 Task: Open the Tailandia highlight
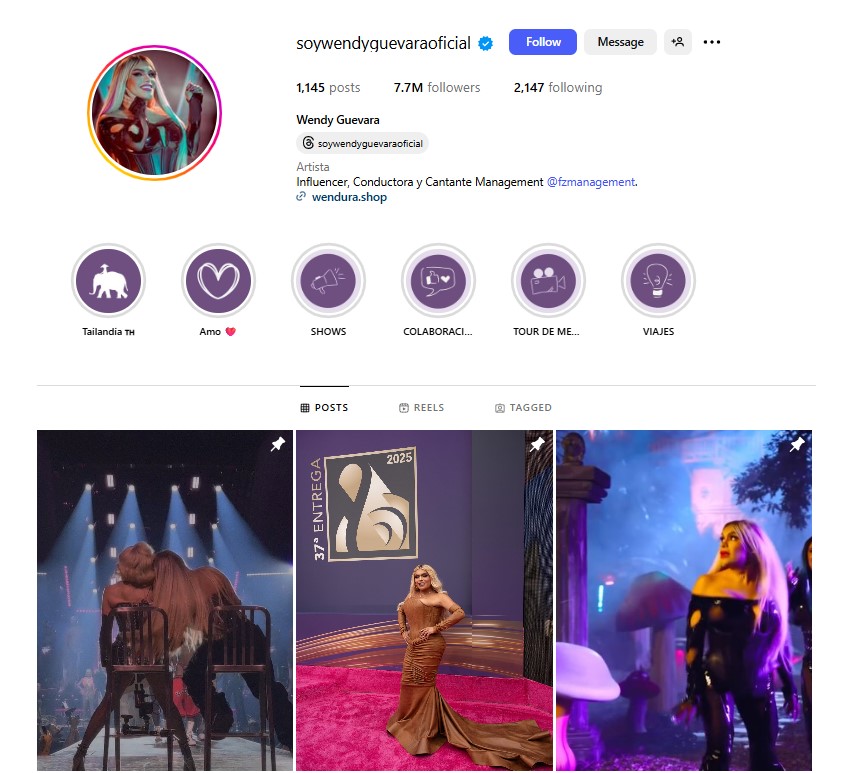[108, 281]
